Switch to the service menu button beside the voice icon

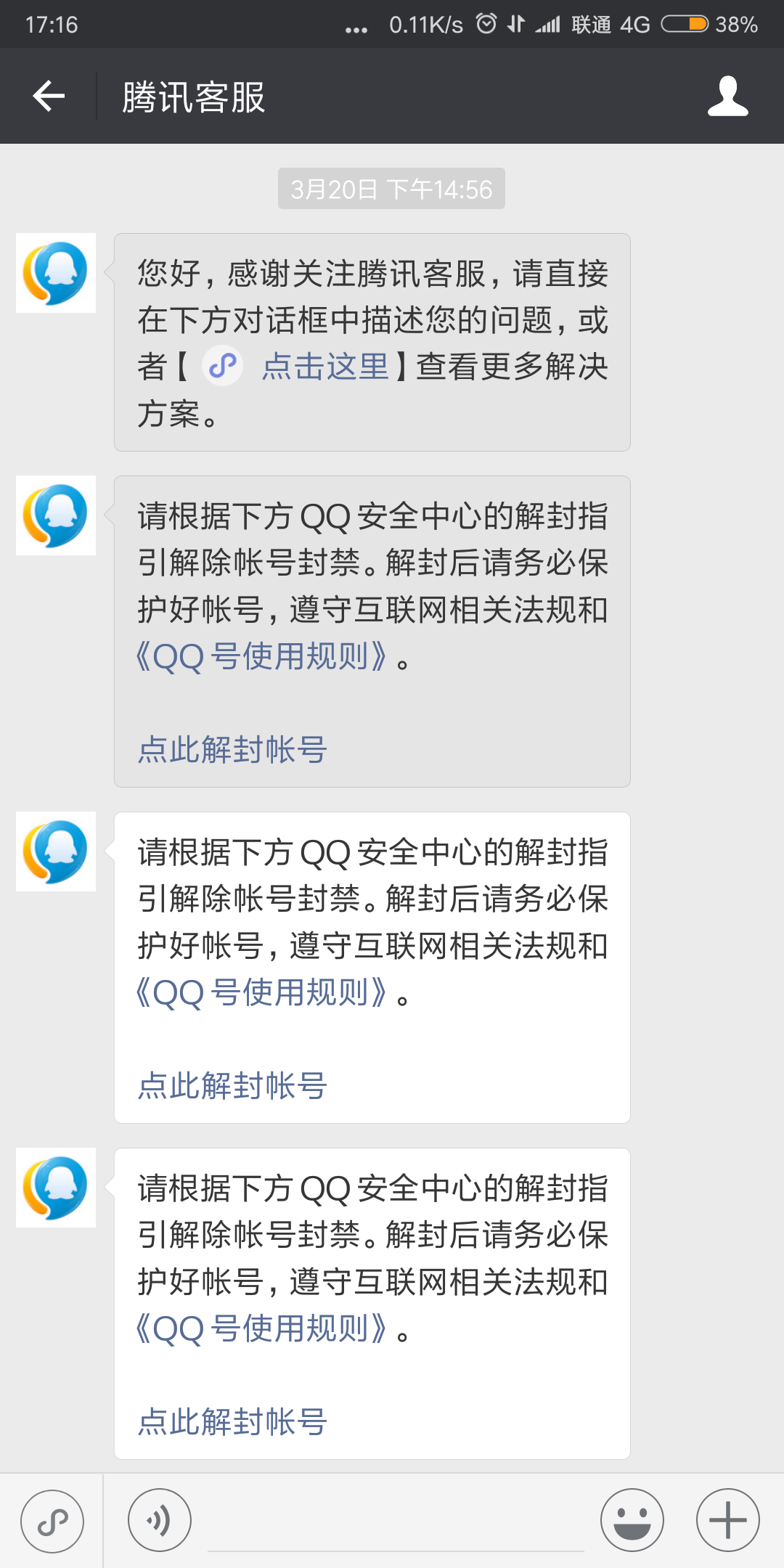click(52, 1522)
